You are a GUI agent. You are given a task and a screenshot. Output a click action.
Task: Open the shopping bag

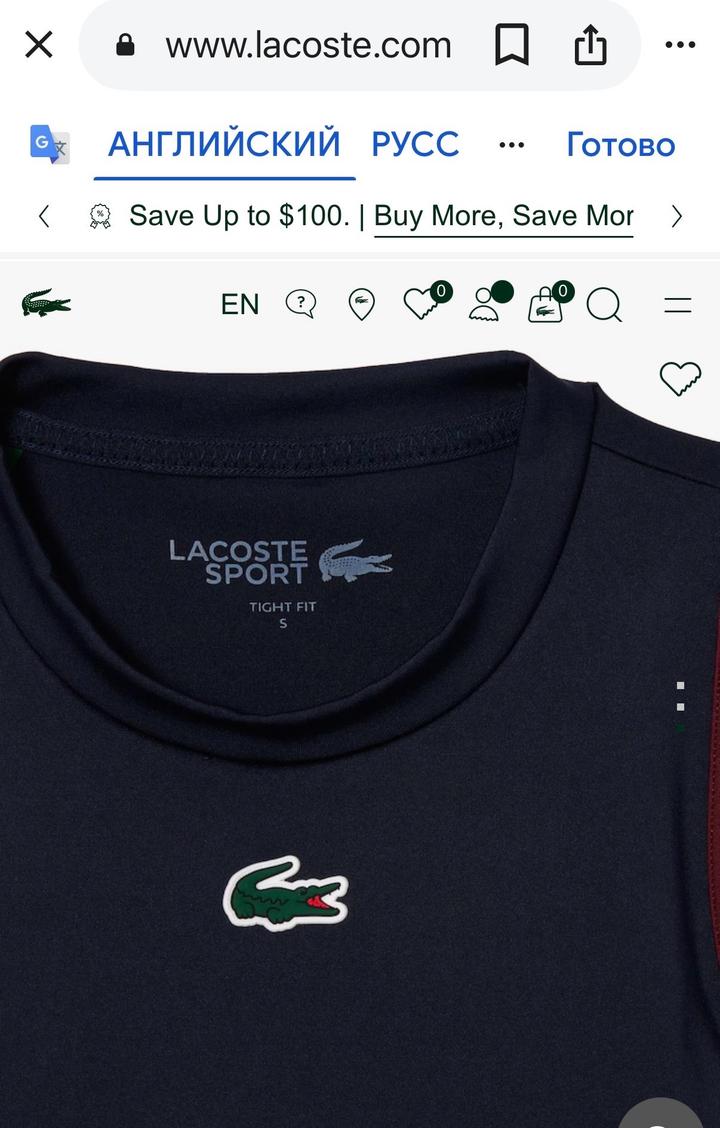[546, 303]
